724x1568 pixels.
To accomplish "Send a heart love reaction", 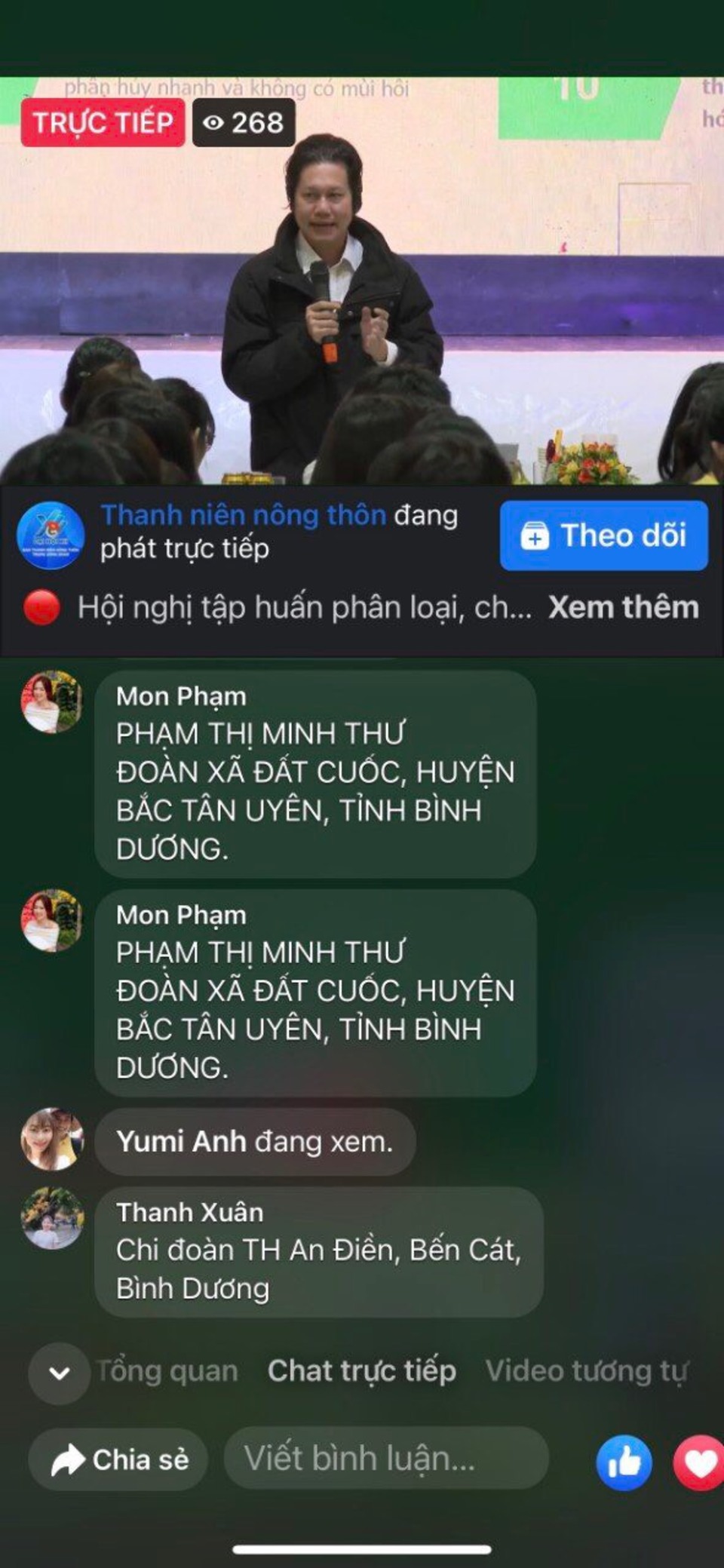I will point(699,1462).
